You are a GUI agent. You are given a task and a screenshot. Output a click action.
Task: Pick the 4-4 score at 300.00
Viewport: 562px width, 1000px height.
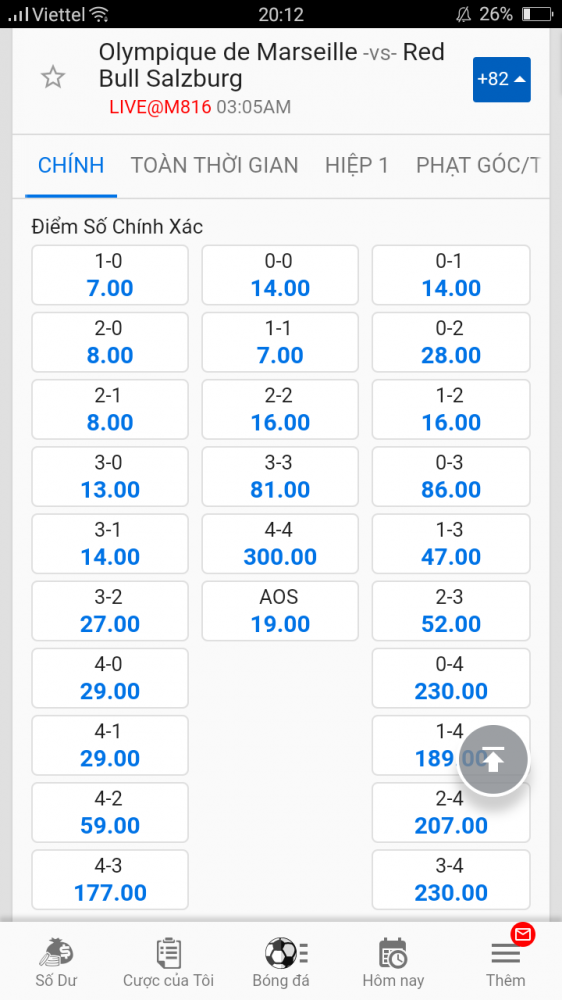coord(280,544)
